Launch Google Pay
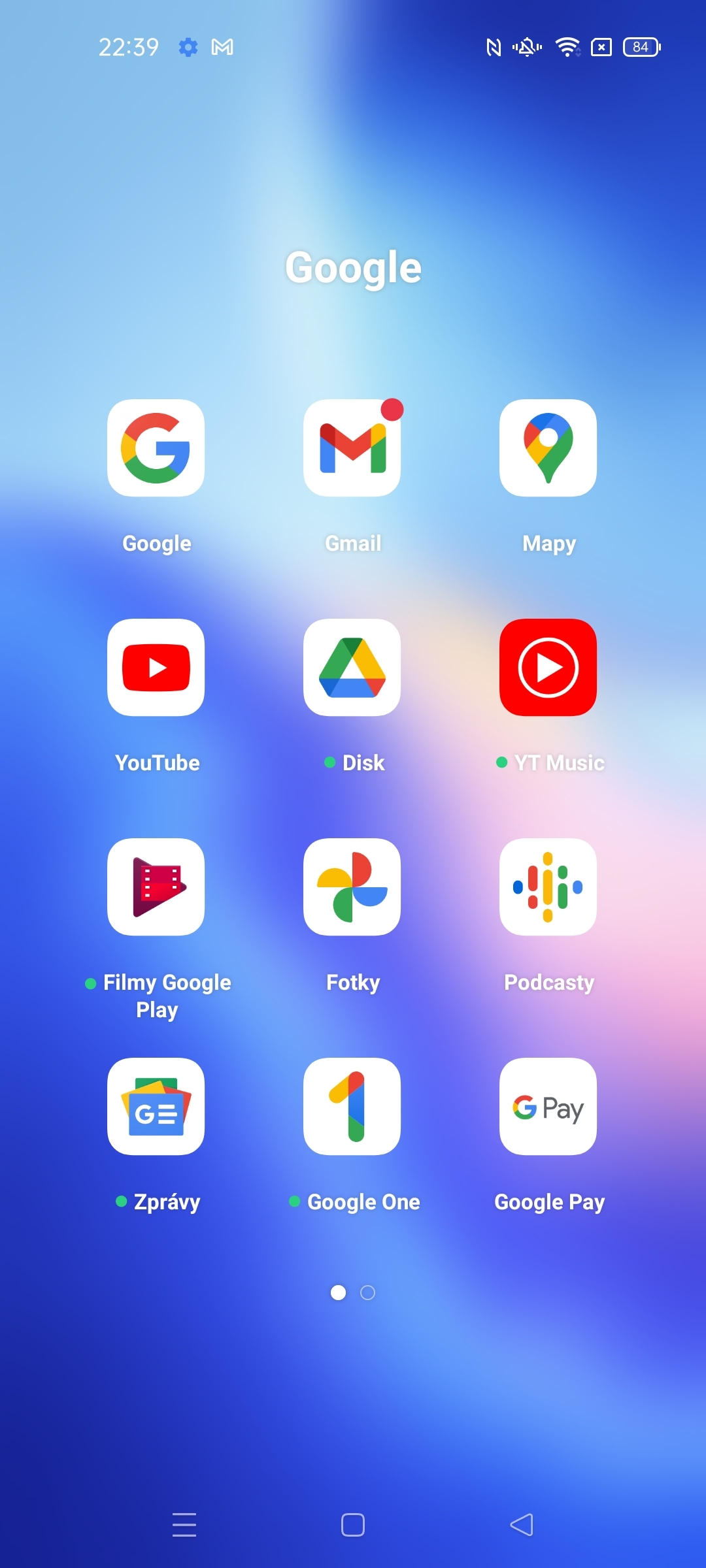Viewport: 706px width, 1568px height. click(x=548, y=1106)
